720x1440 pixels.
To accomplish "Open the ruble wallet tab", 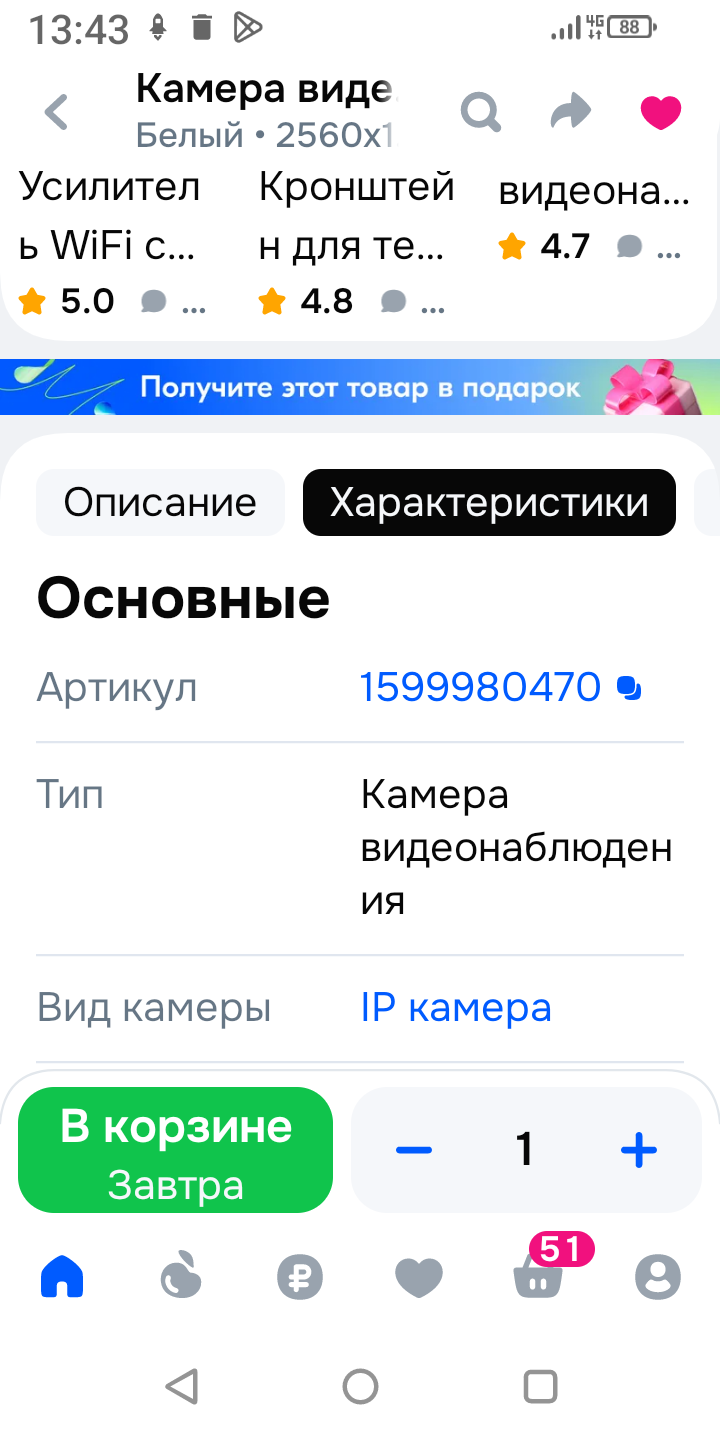I will (x=300, y=1277).
